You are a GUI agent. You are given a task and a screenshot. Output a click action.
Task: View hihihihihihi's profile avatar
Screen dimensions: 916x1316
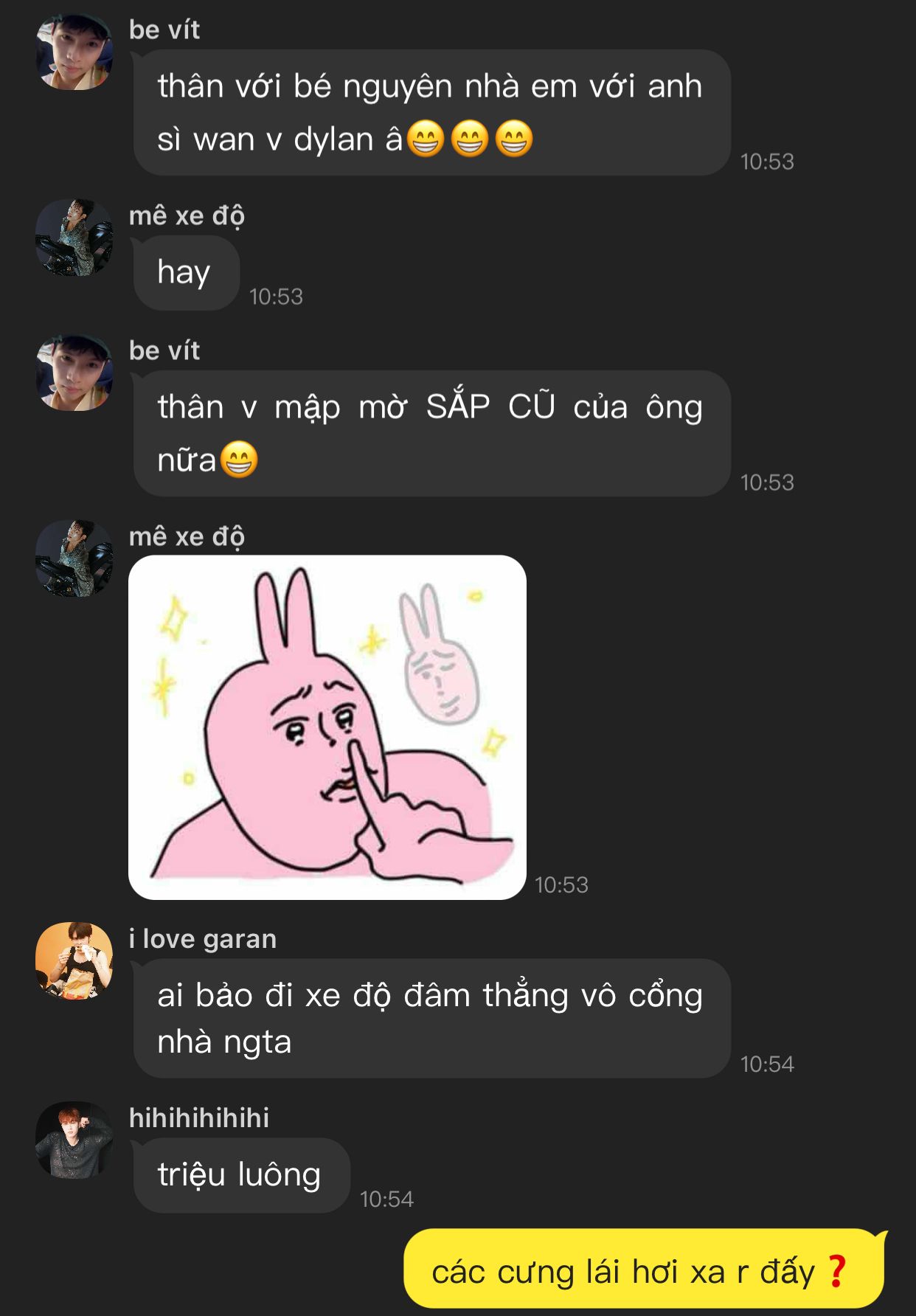click(x=74, y=1140)
